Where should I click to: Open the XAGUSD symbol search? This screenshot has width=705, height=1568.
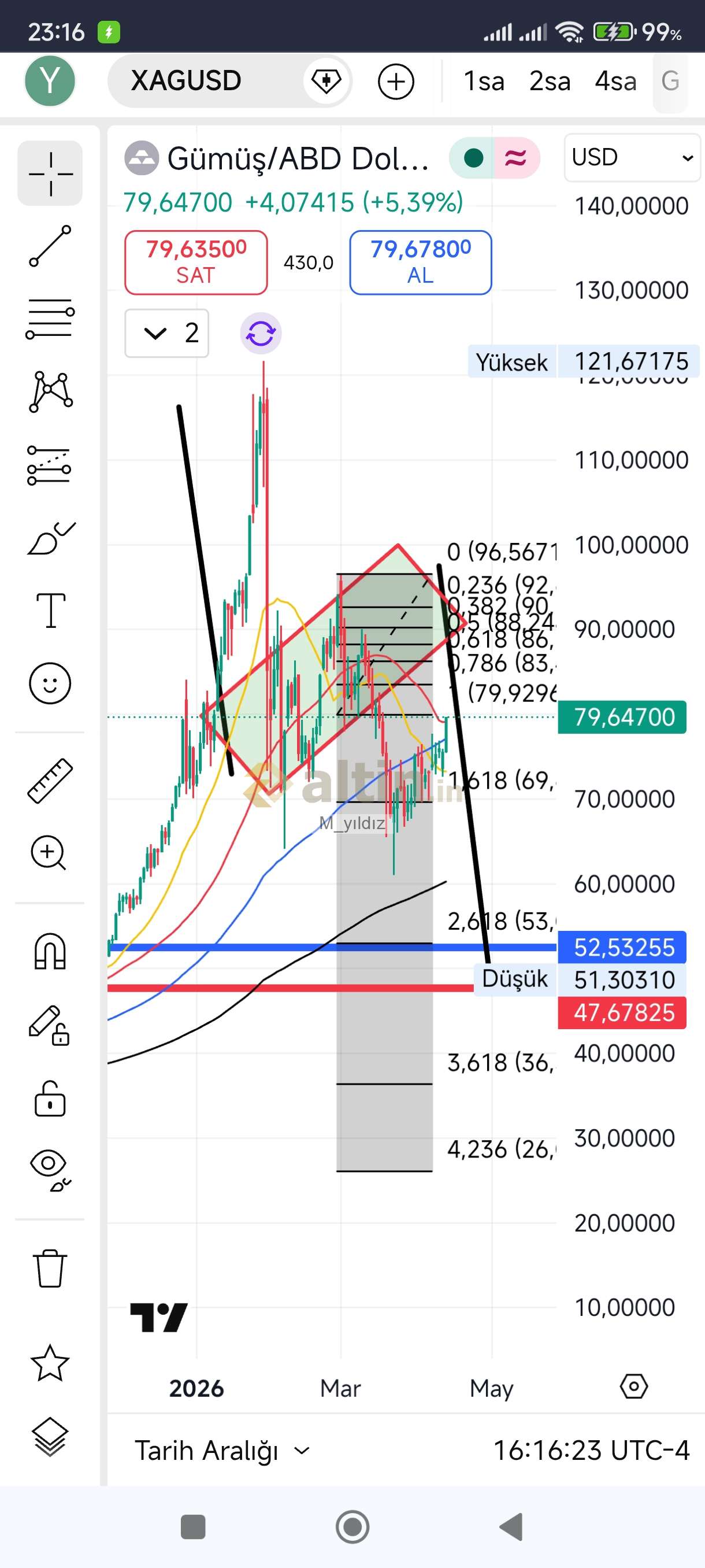186,81
